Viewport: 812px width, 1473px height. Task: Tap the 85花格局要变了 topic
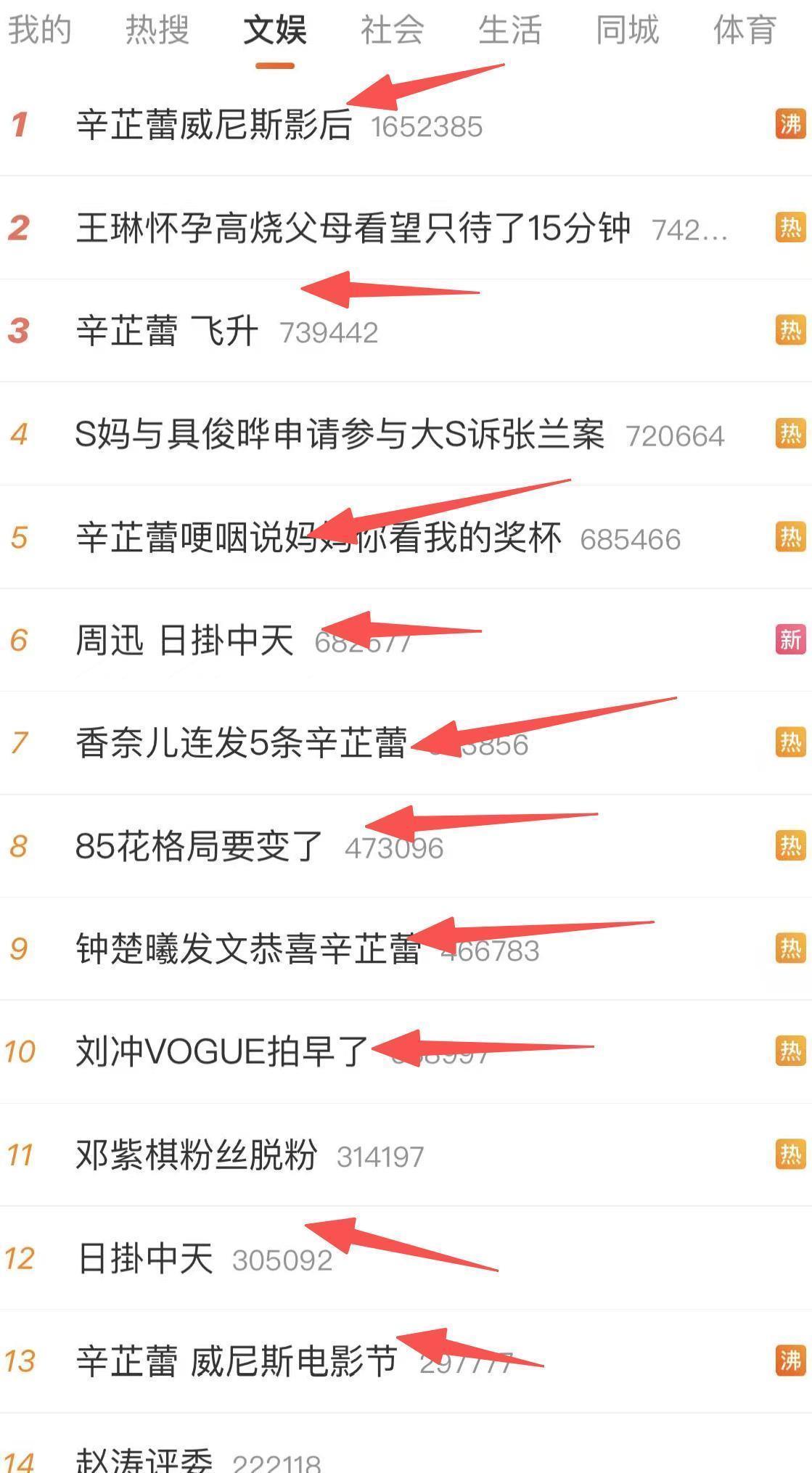click(x=199, y=847)
